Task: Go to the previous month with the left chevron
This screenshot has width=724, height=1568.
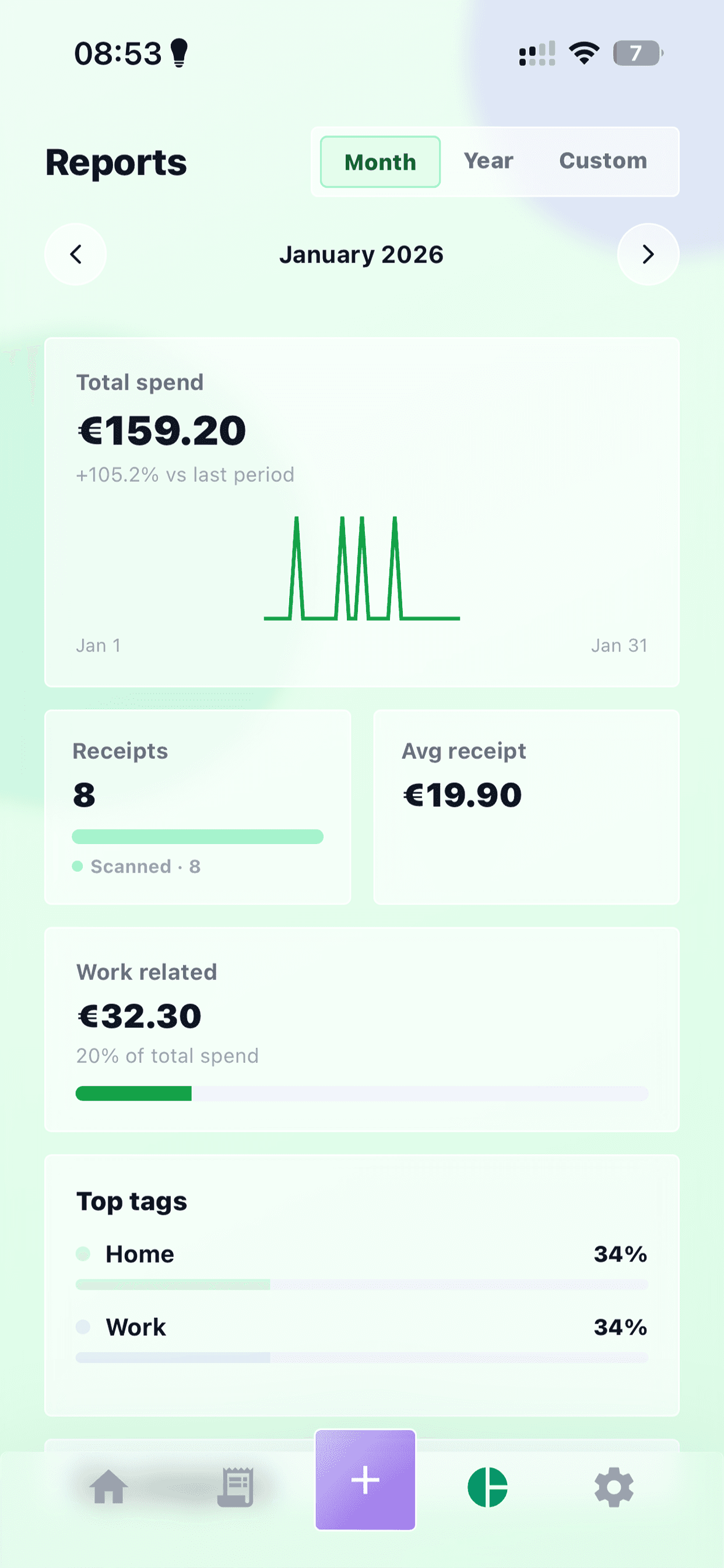Action: point(75,254)
